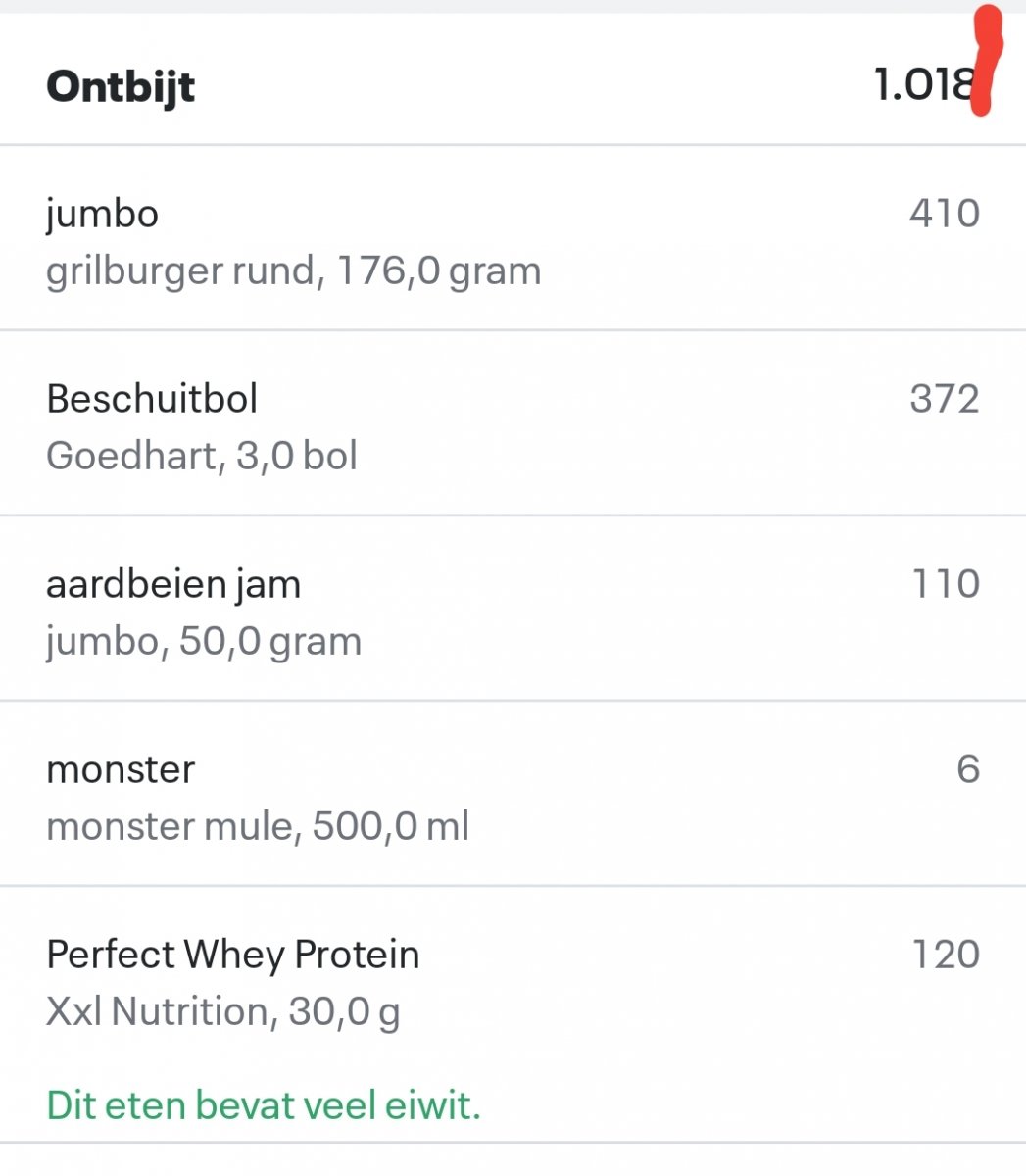Open the Goedhart 3,0 bol subtitle
Screen dimensions: 1026x1176
point(203,455)
